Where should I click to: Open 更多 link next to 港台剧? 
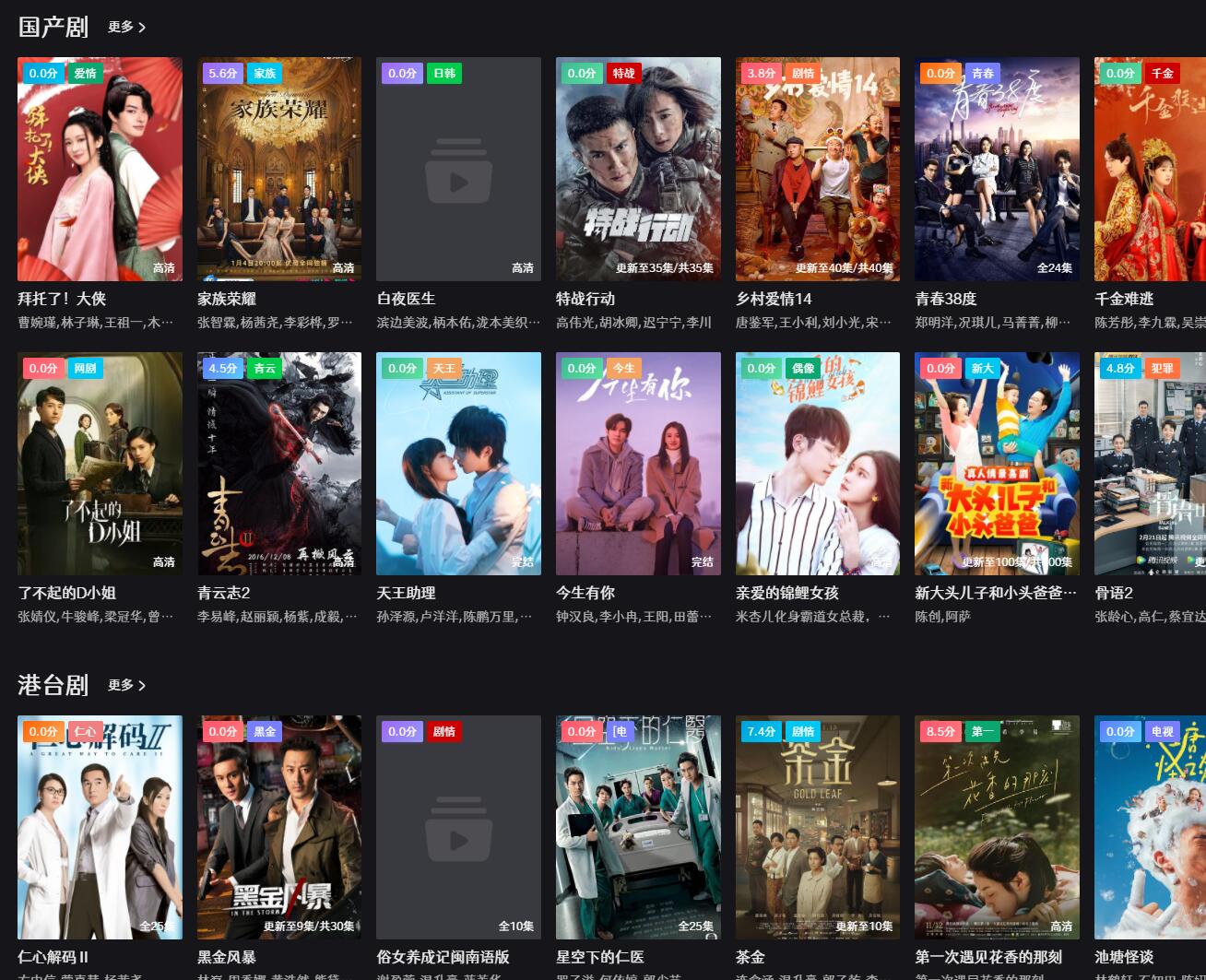[126, 686]
